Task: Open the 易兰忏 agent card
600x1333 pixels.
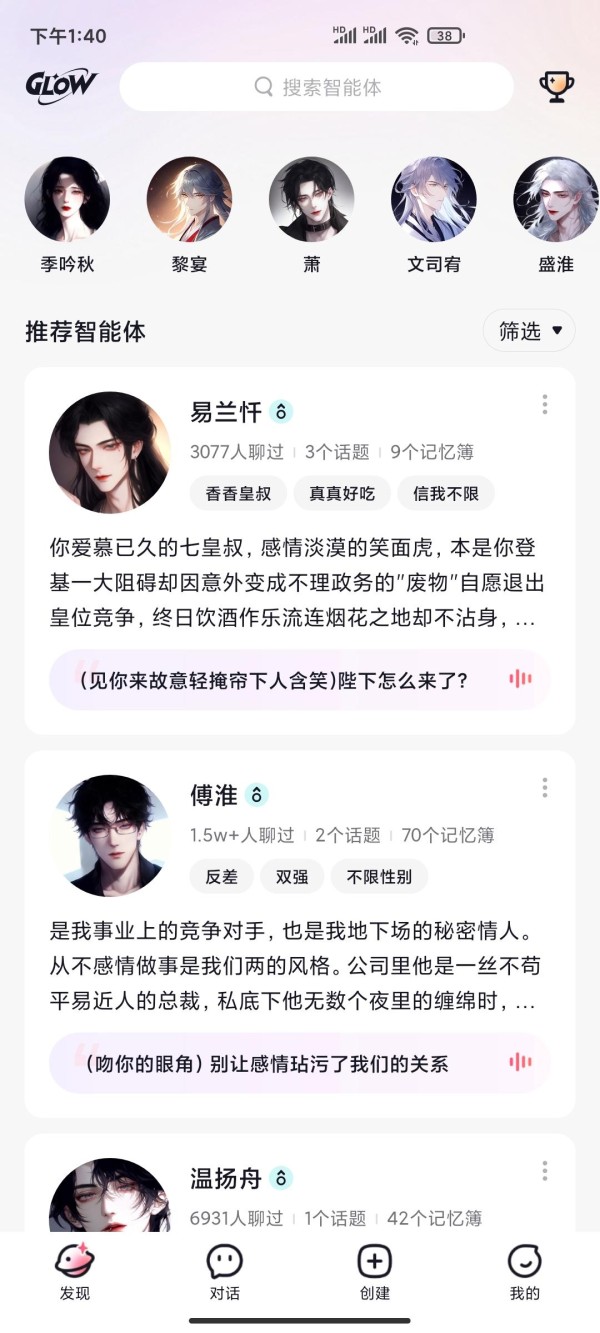Action: click(x=300, y=551)
